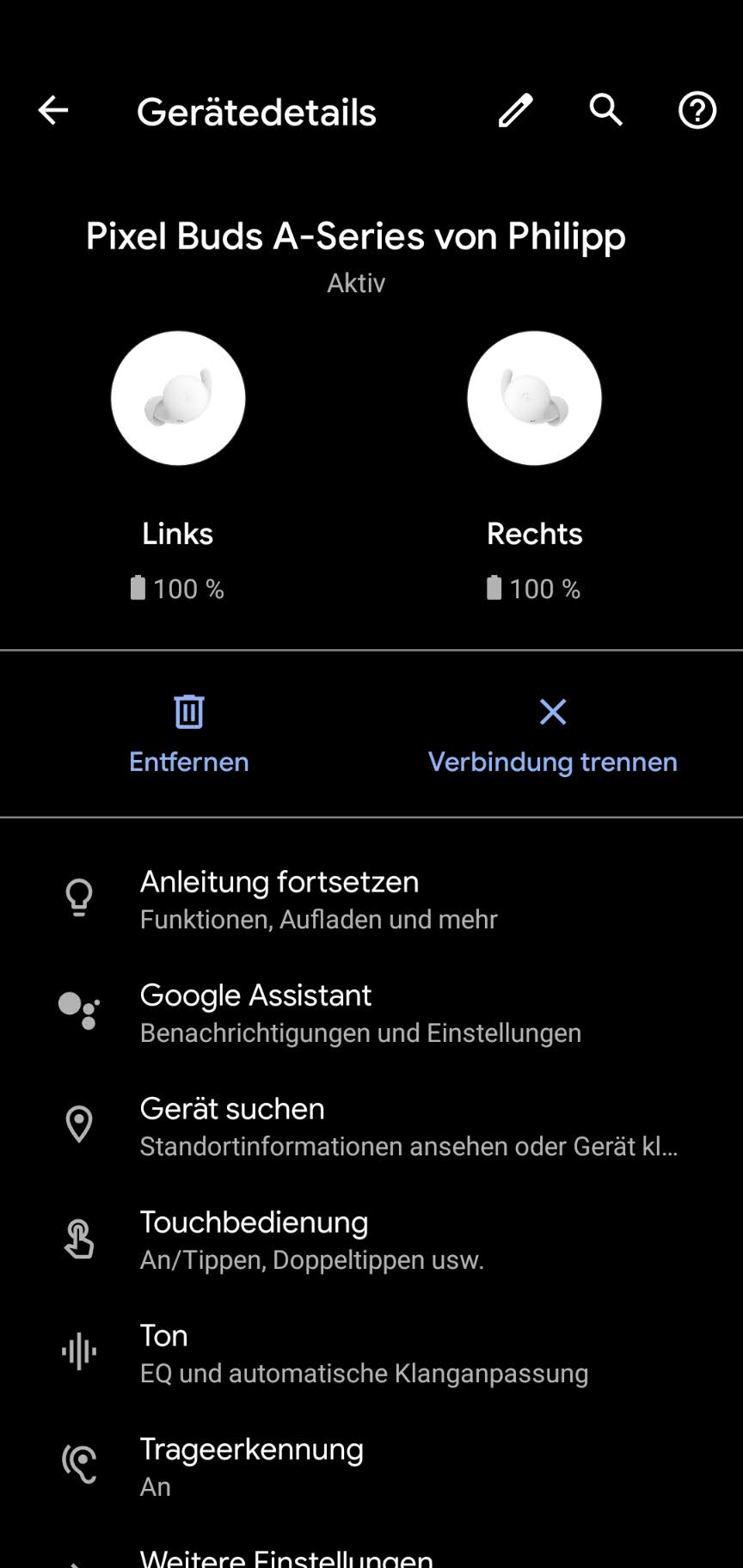Open Google Assistant settings
This screenshot has height=1568, width=743.
[x=371, y=1012]
